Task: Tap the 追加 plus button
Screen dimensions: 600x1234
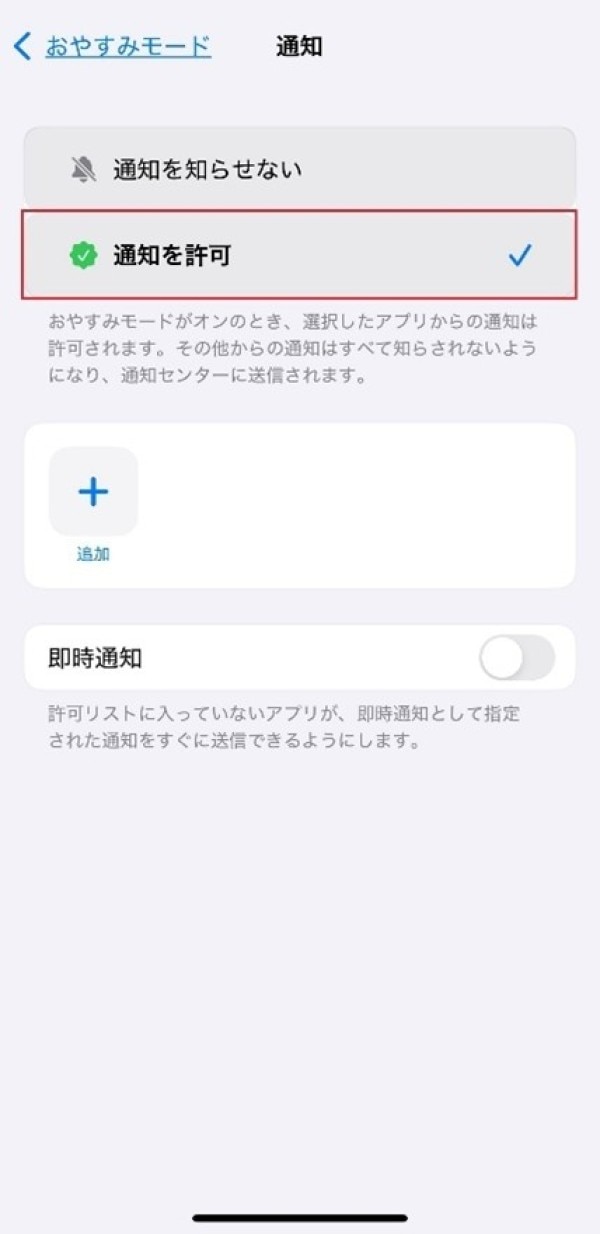Action: coord(93,492)
